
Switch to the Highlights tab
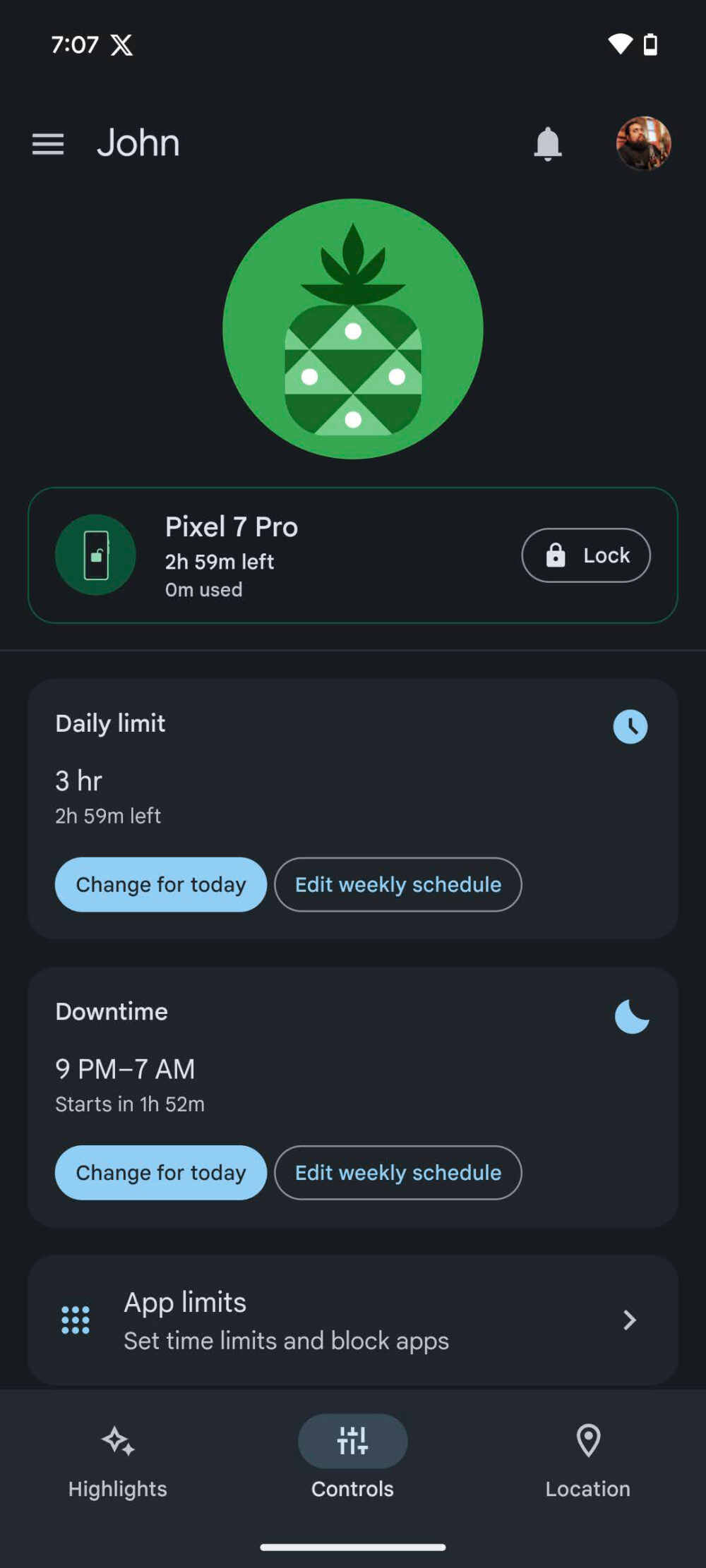[116, 1461]
